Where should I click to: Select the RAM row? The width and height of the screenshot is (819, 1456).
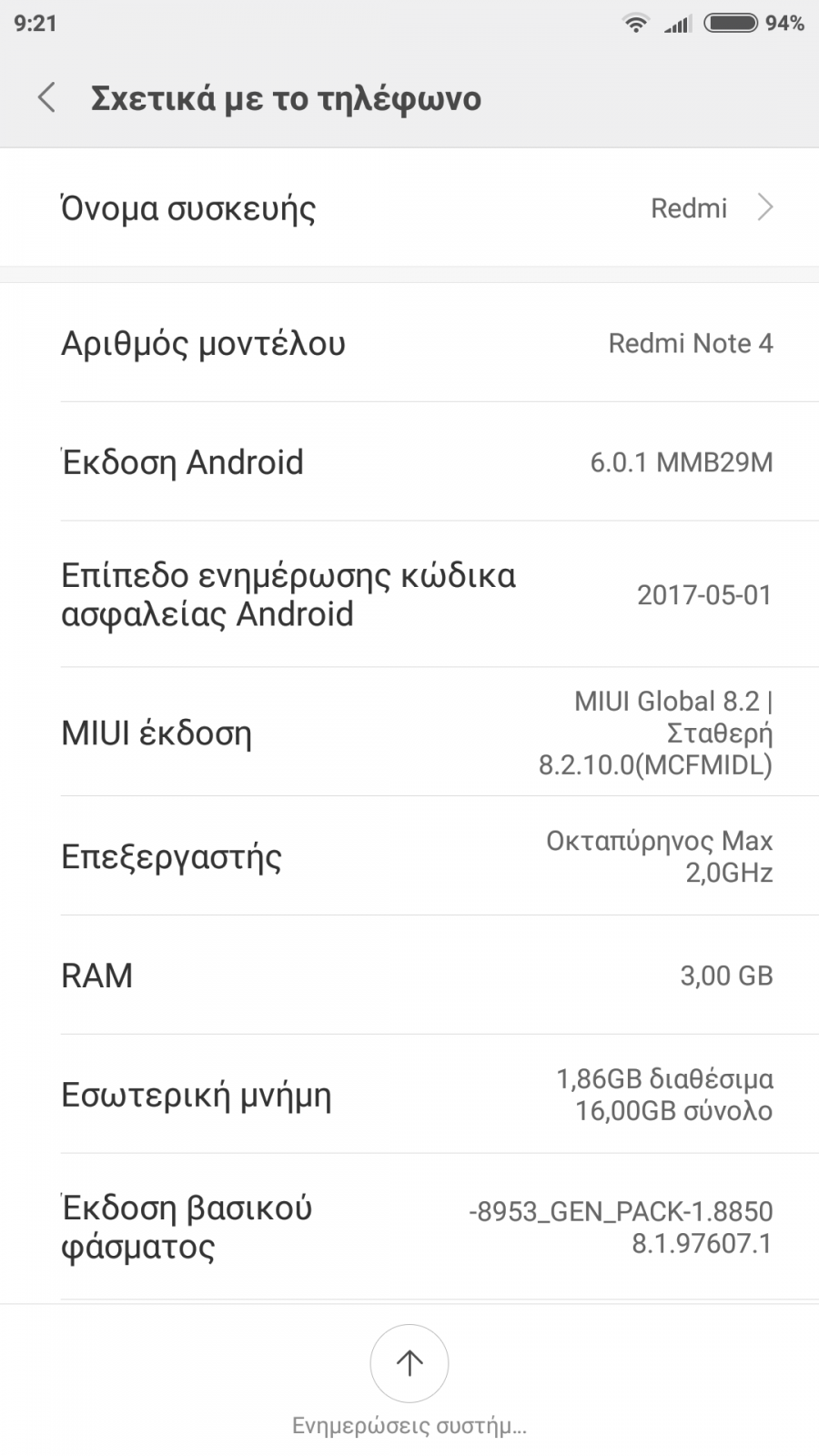point(409,976)
